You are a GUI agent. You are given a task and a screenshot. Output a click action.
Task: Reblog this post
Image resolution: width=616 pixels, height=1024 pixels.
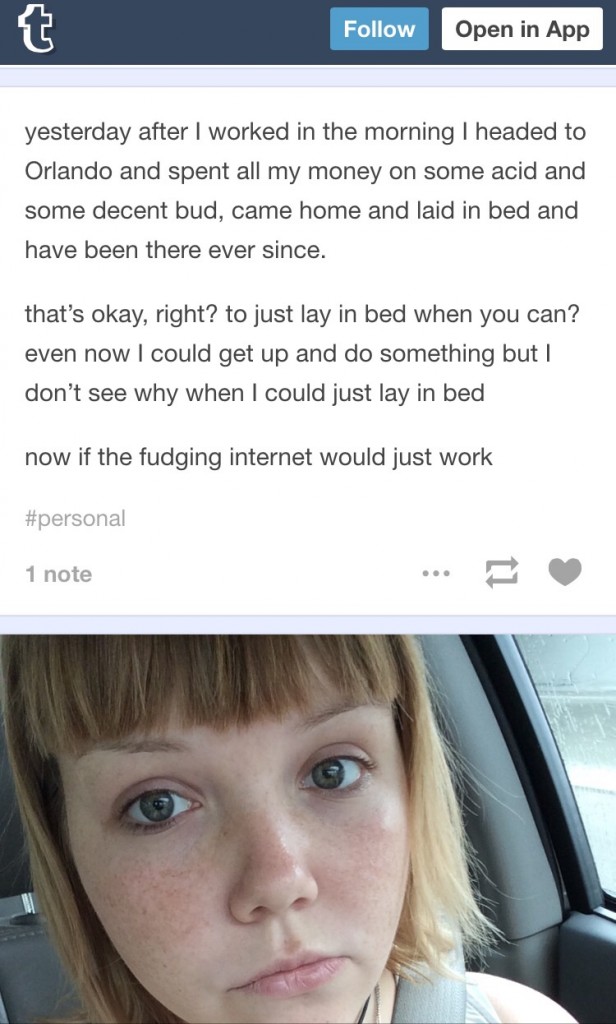(x=501, y=573)
